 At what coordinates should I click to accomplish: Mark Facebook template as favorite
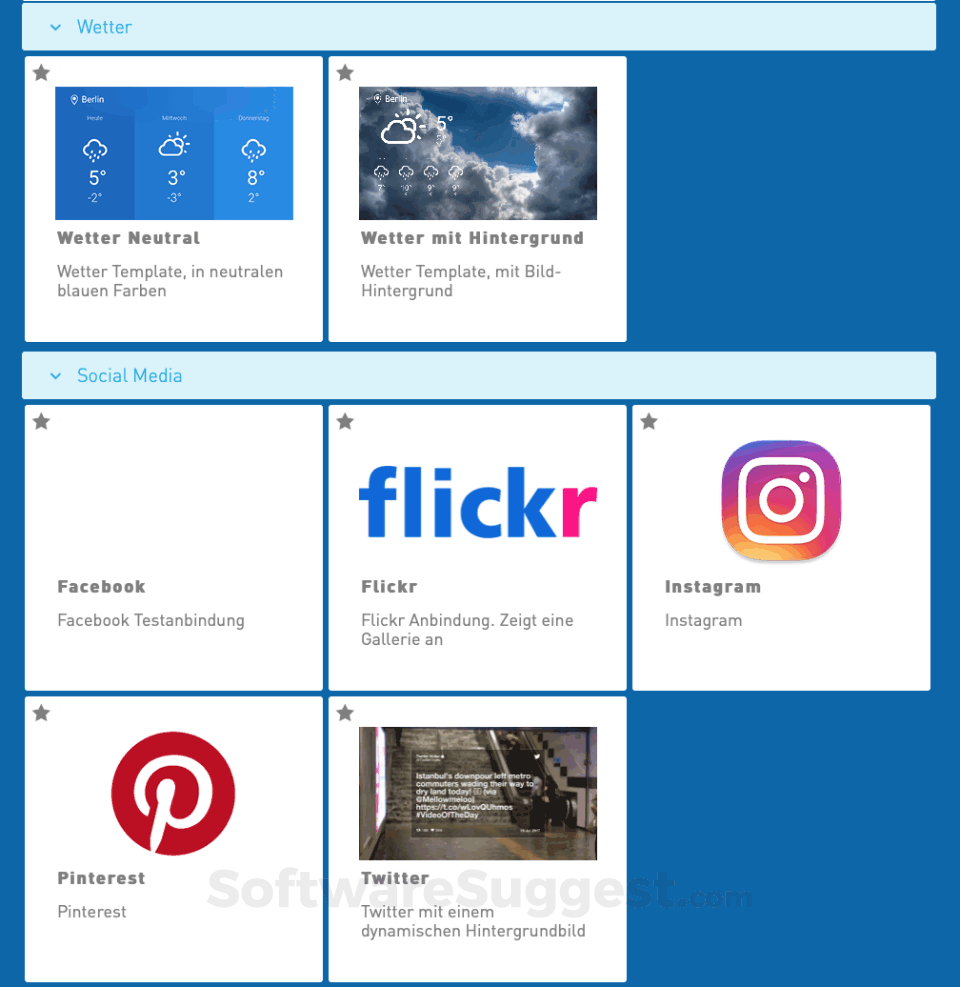[41, 422]
